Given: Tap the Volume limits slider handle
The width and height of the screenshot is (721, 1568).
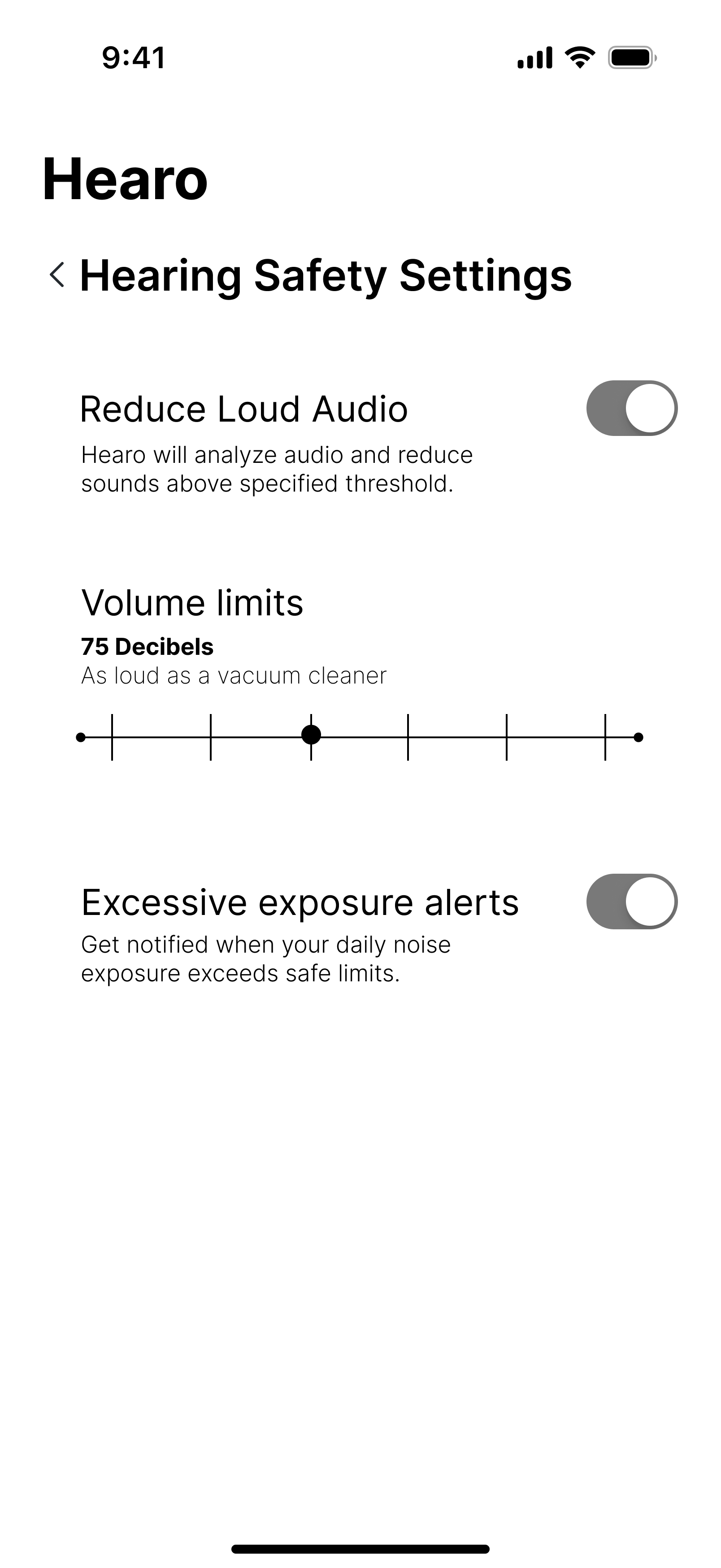Looking at the screenshot, I should coord(311,735).
